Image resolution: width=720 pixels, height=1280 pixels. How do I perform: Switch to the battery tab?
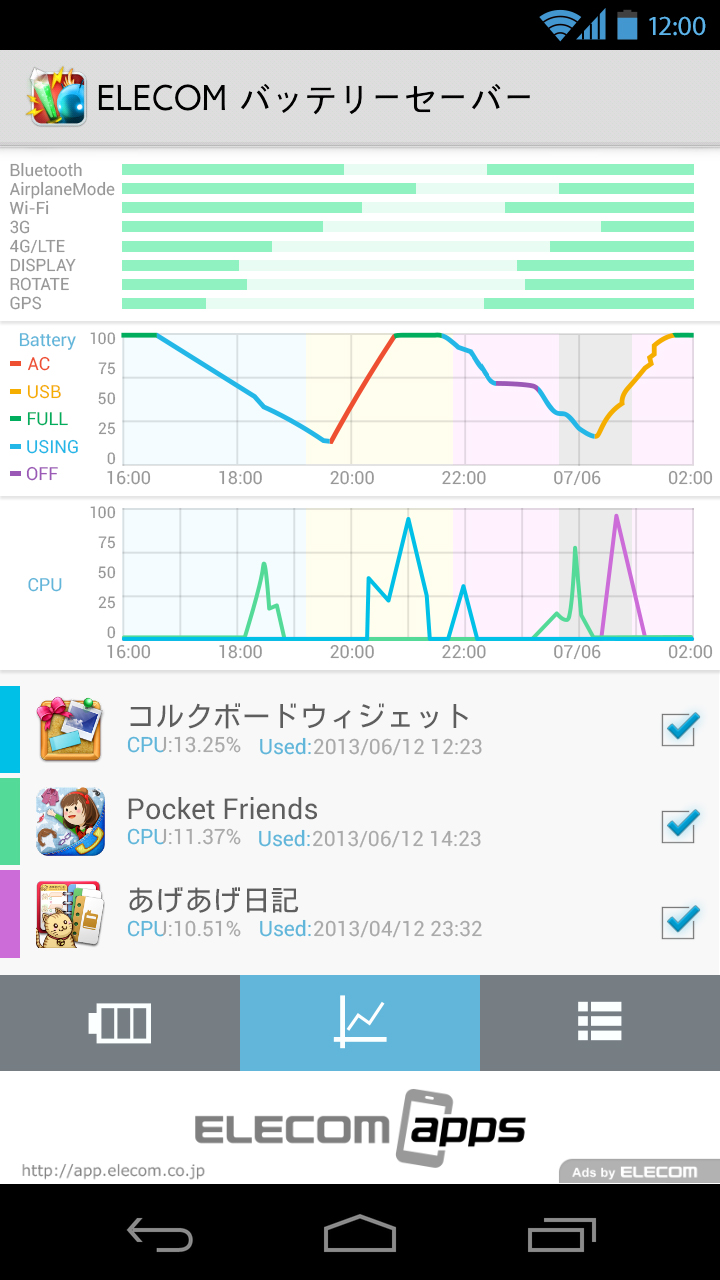[x=120, y=1023]
